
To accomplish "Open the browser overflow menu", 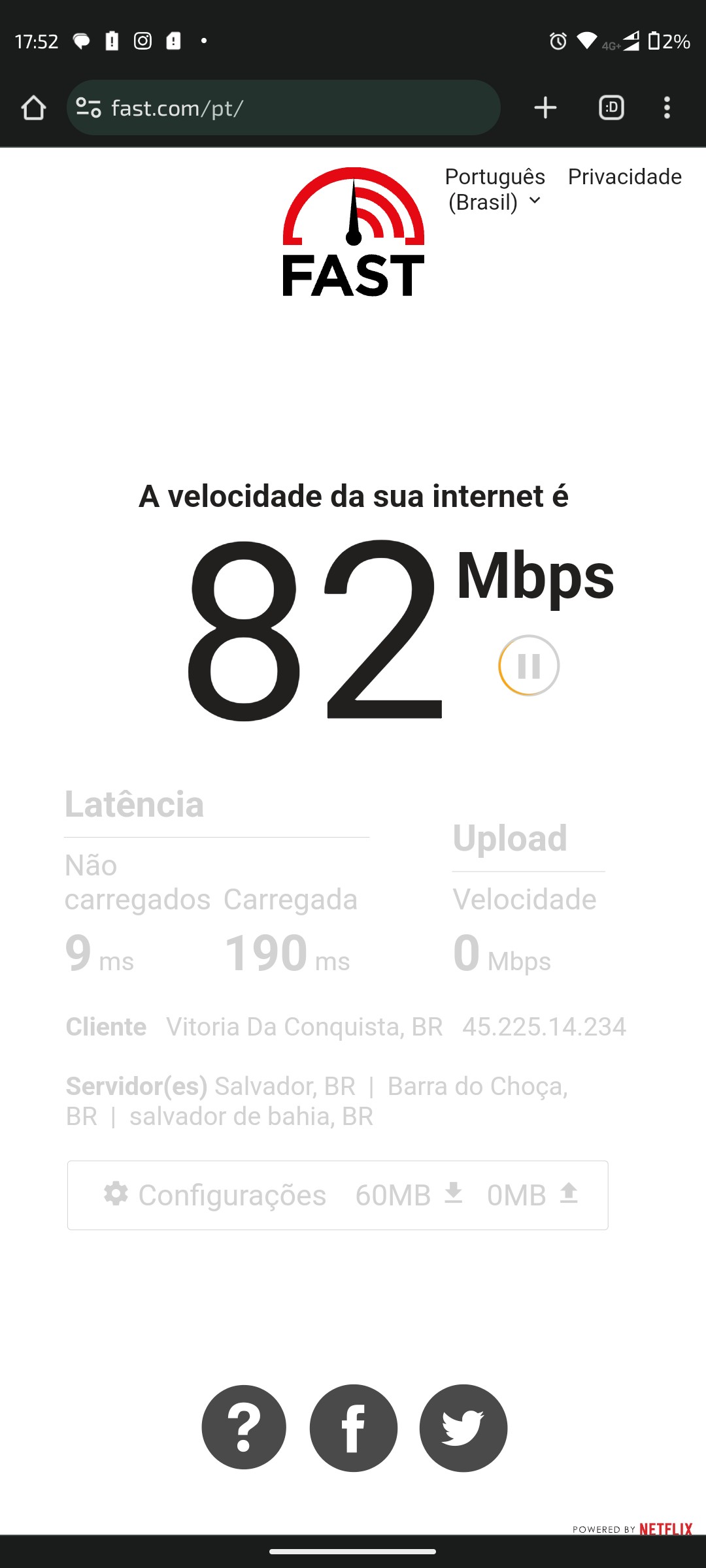I will pyautogui.click(x=667, y=108).
